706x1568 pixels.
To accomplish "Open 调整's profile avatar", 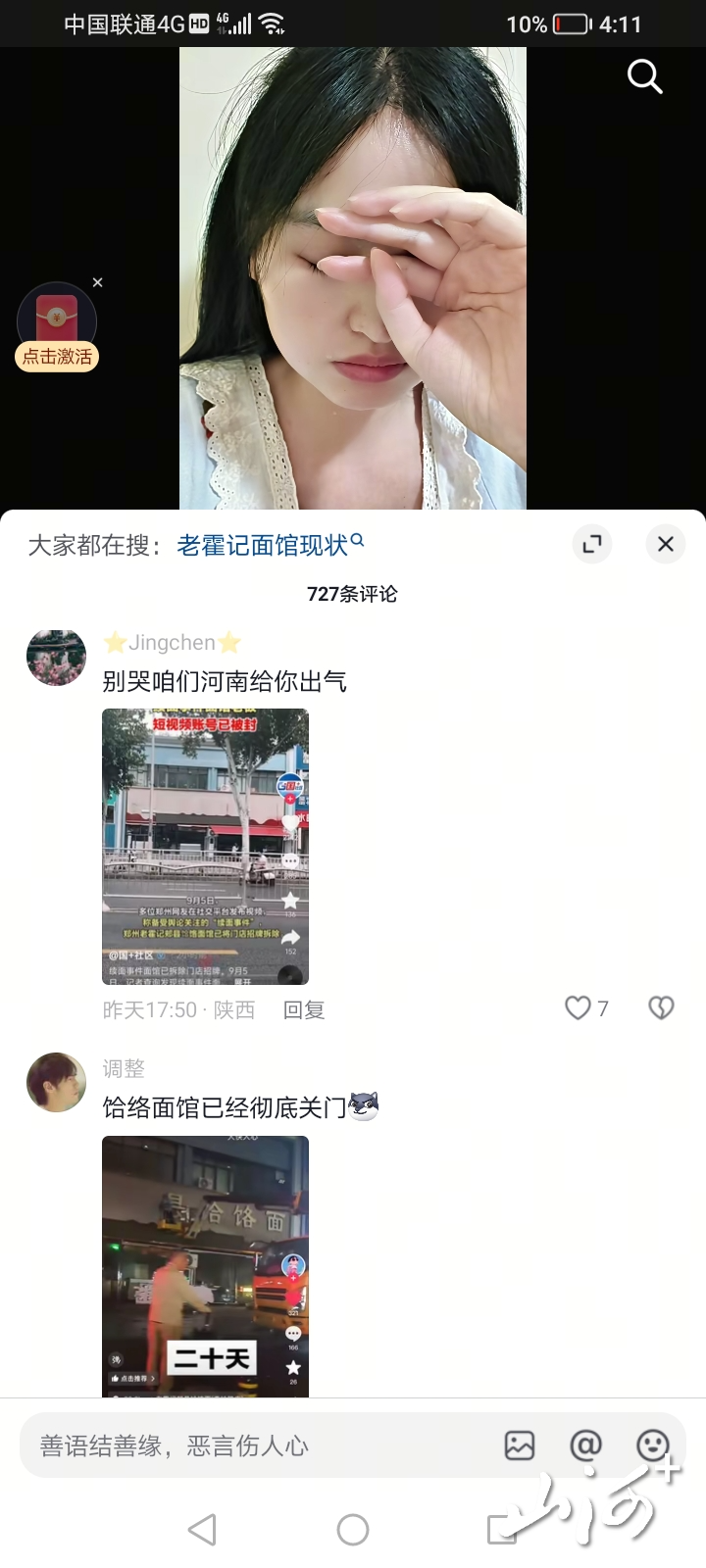I will point(56,1082).
